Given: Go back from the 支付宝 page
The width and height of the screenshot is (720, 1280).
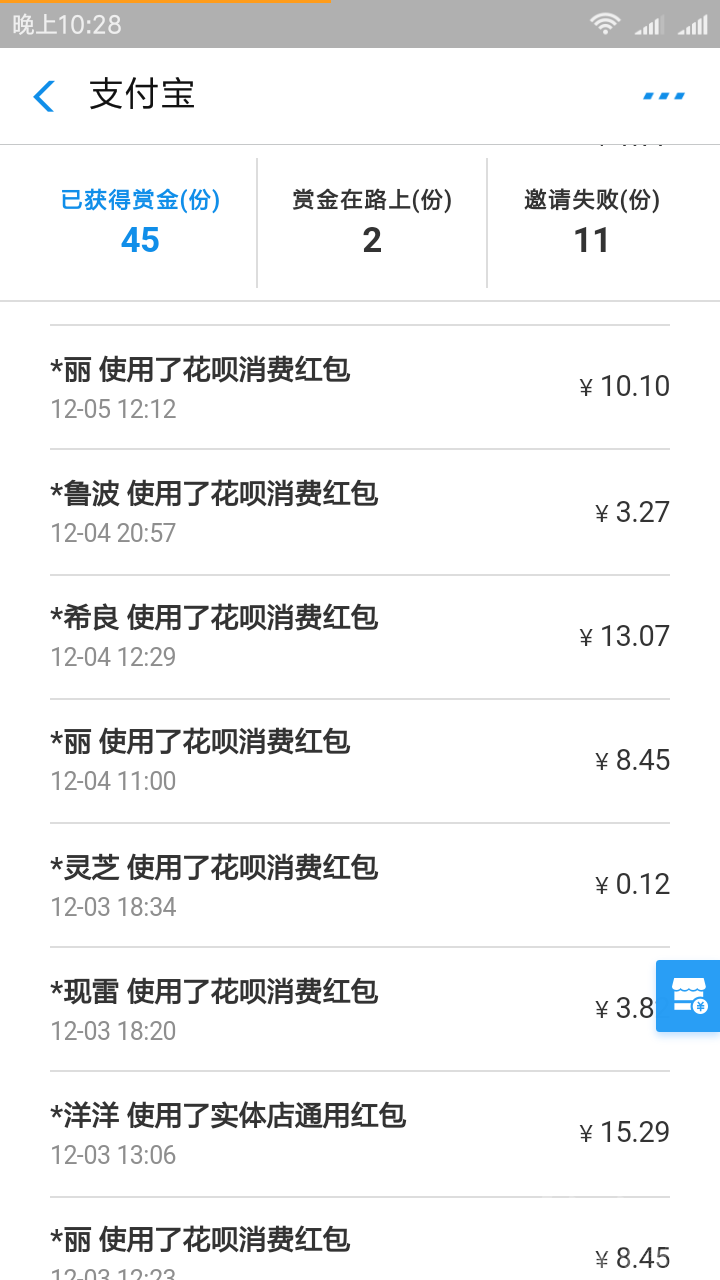Looking at the screenshot, I should coord(44,96).
